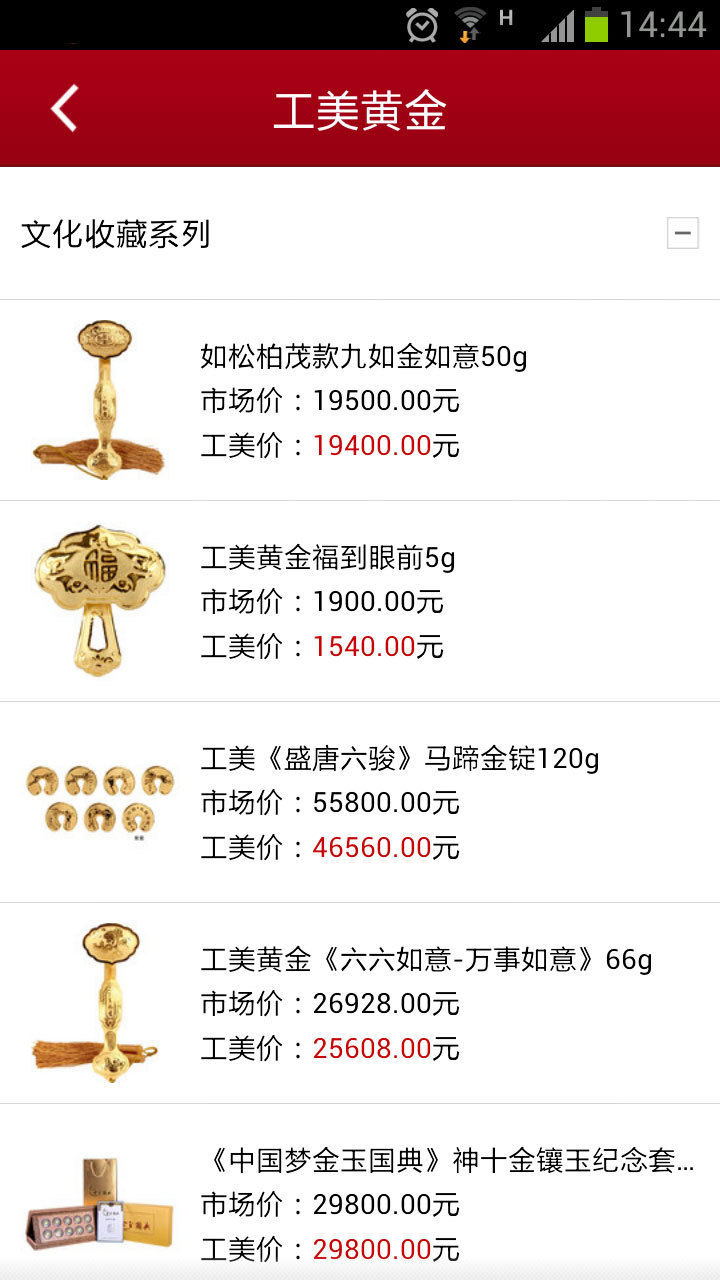Collapse the 文化收藏系列 section

[683, 234]
